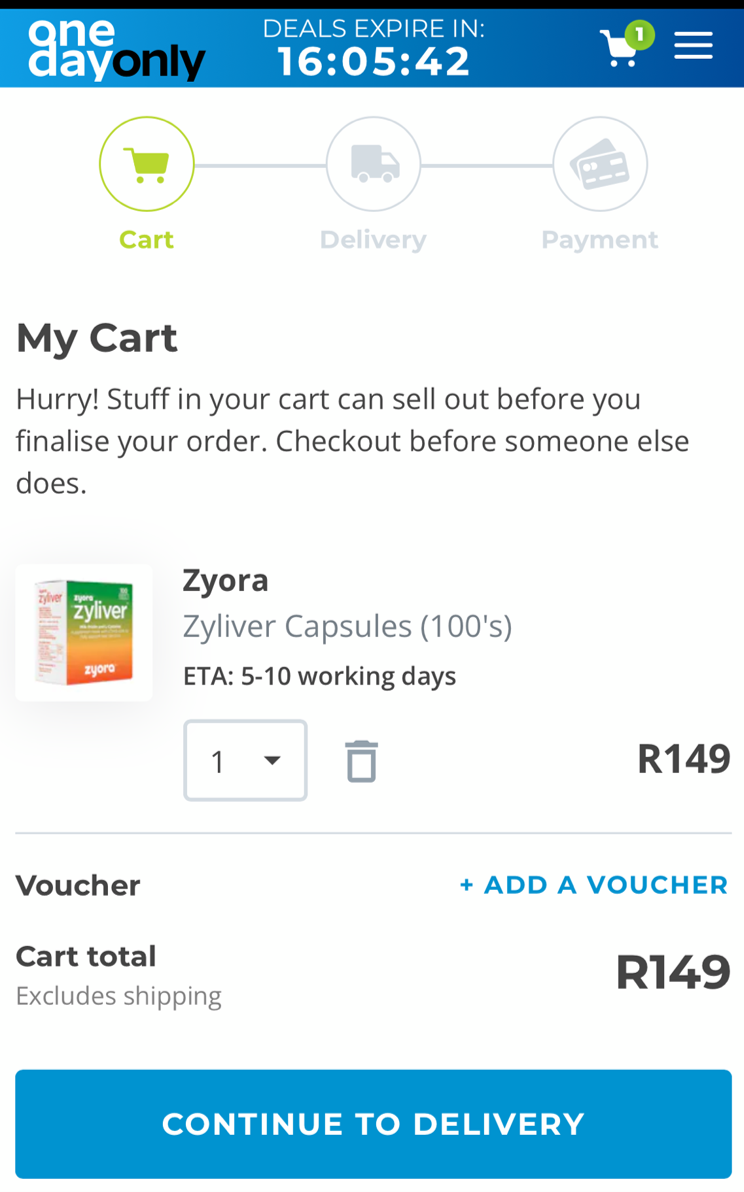Open the hamburger navigation menu
The image size is (744, 1192).
click(693, 46)
